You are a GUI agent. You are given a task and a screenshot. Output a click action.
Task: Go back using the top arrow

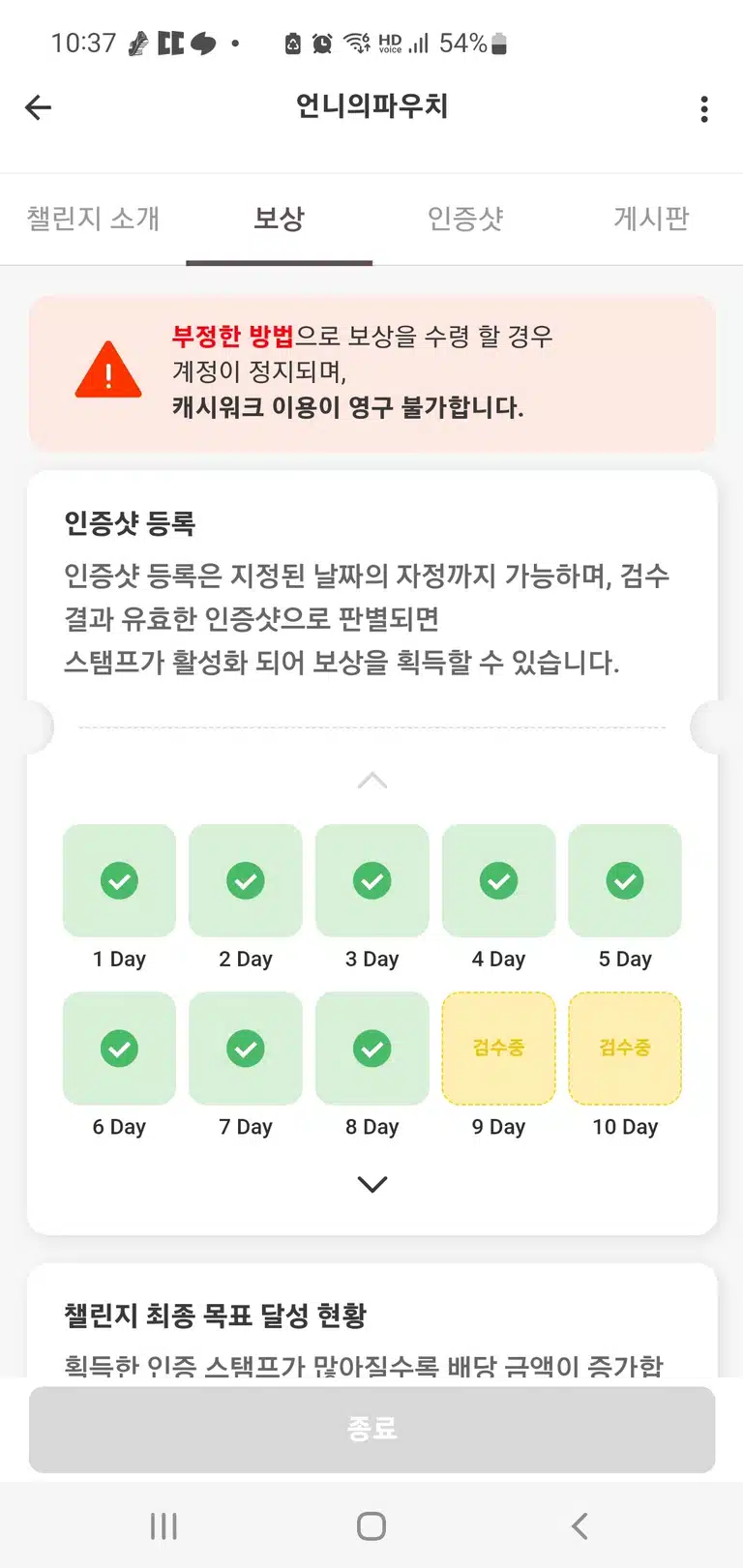point(38,107)
